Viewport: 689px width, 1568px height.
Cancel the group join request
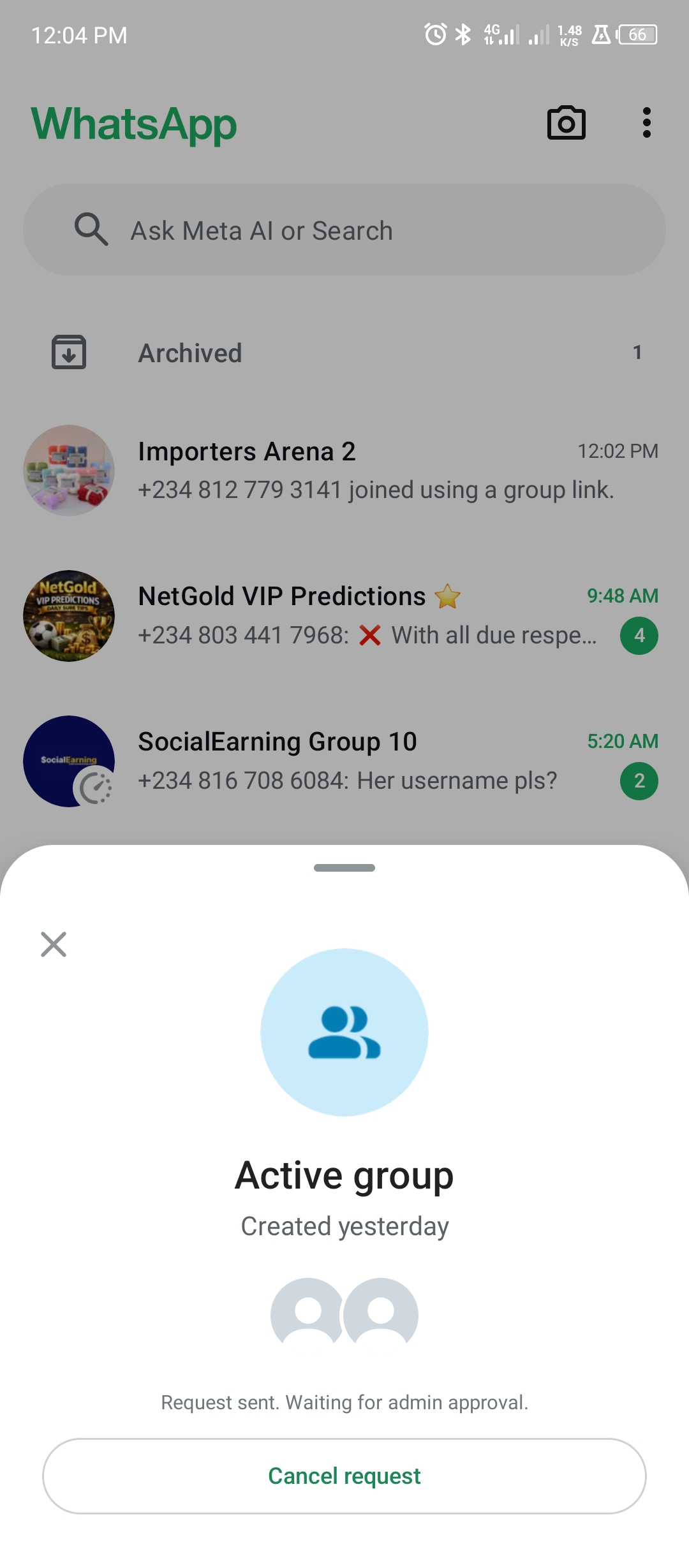(x=344, y=1476)
